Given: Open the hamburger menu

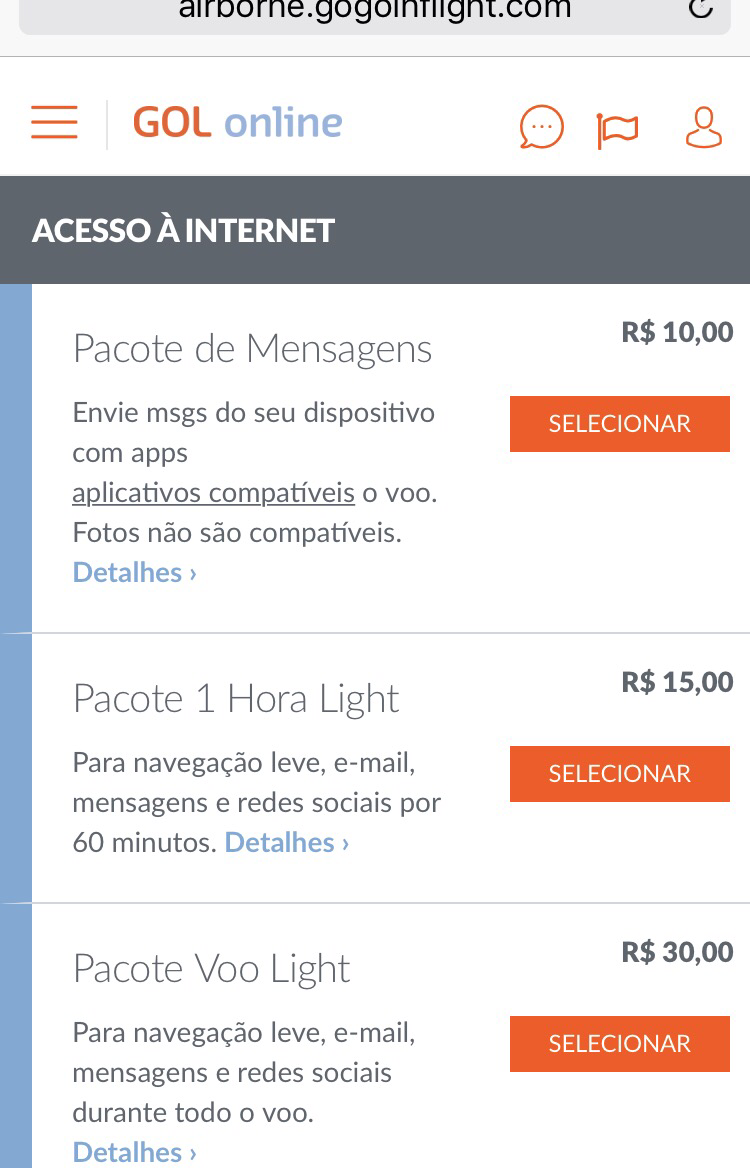Looking at the screenshot, I should (54, 123).
